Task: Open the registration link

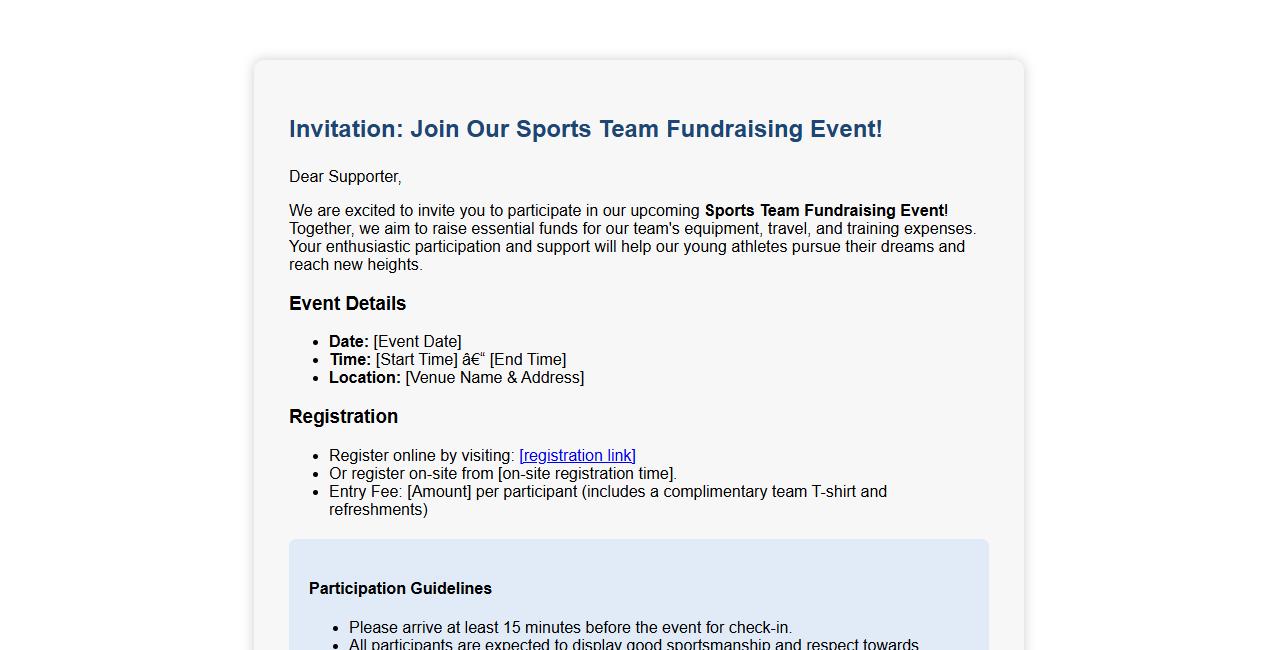Action: pyautogui.click(x=577, y=456)
